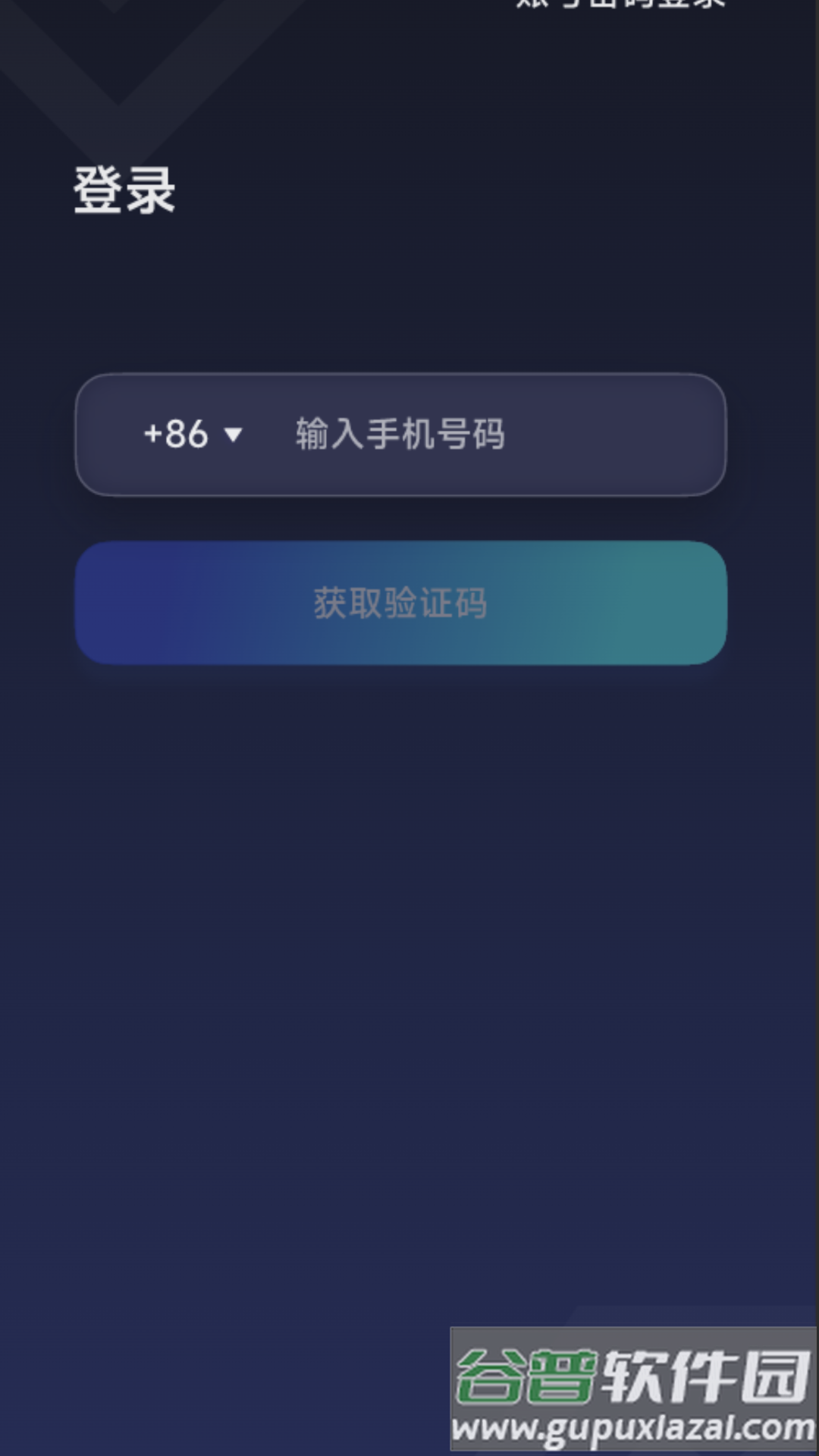Request a verification code
Viewport: 819px width, 1456px height.
pyautogui.click(x=402, y=601)
